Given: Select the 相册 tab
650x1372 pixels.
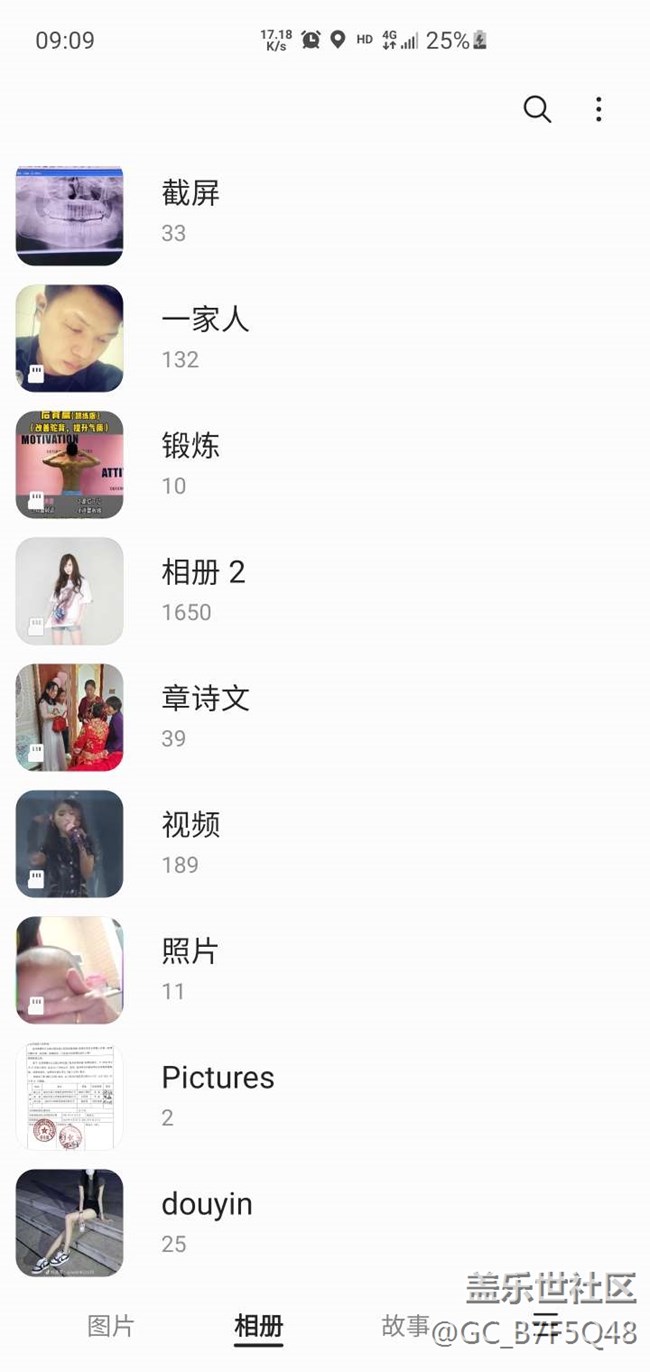Looking at the screenshot, I should pos(258,1326).
